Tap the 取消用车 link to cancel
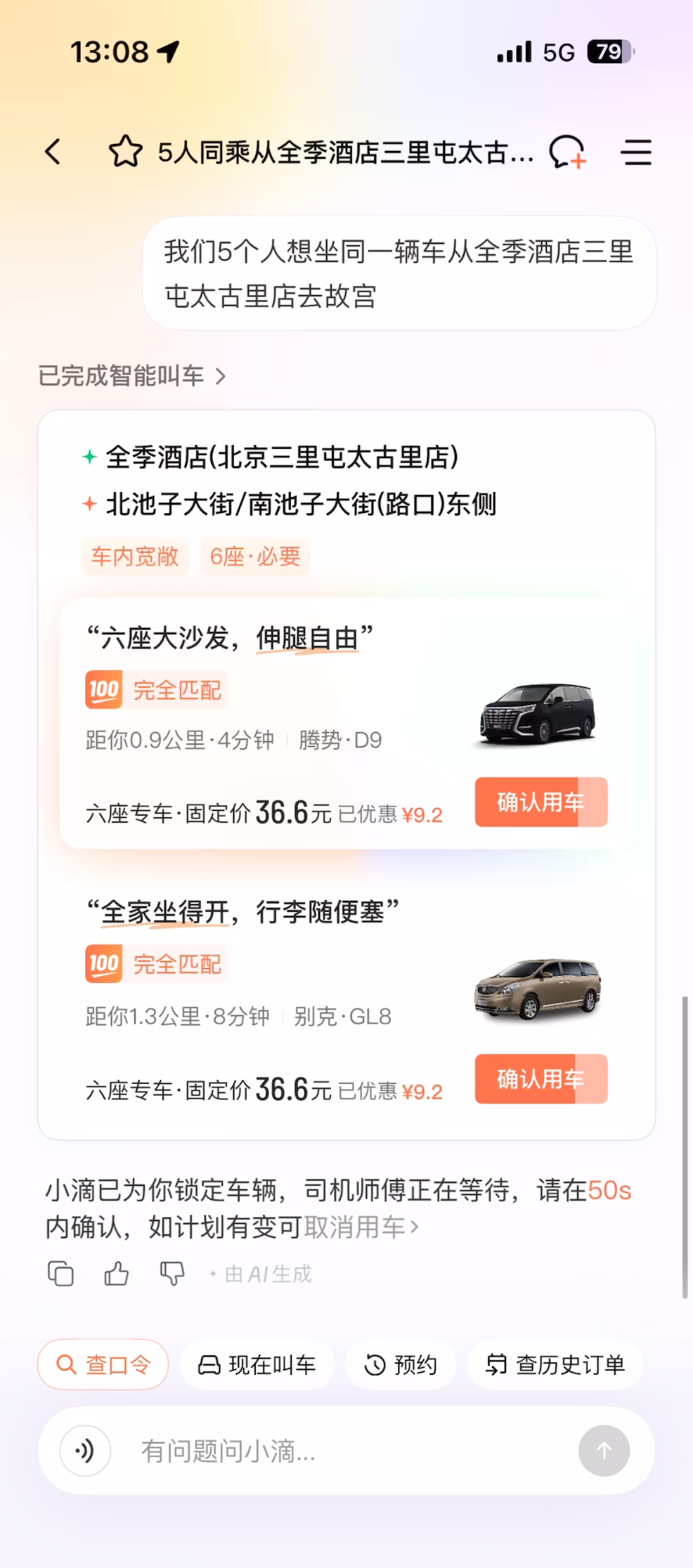 coord(361,1227)
